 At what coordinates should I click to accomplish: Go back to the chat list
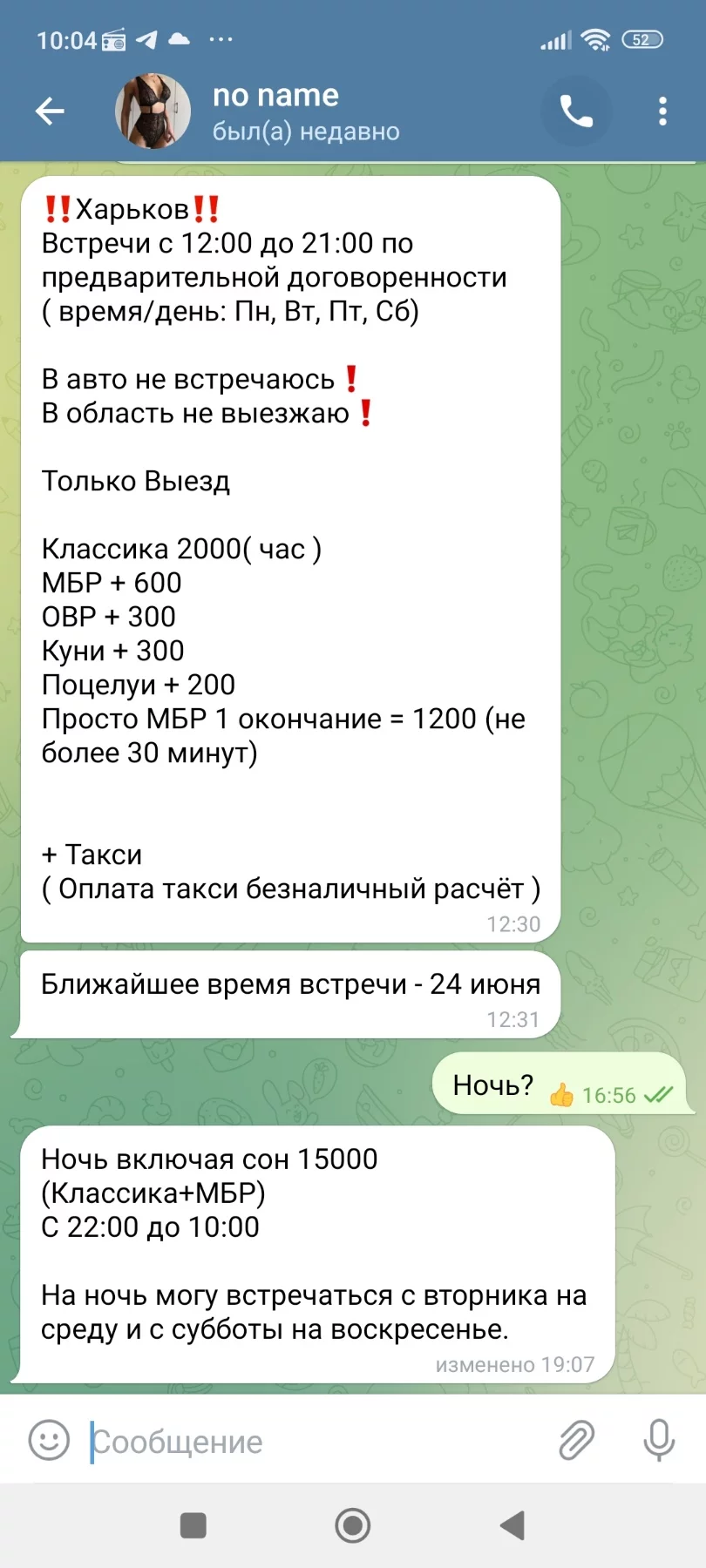click(50, 112)
